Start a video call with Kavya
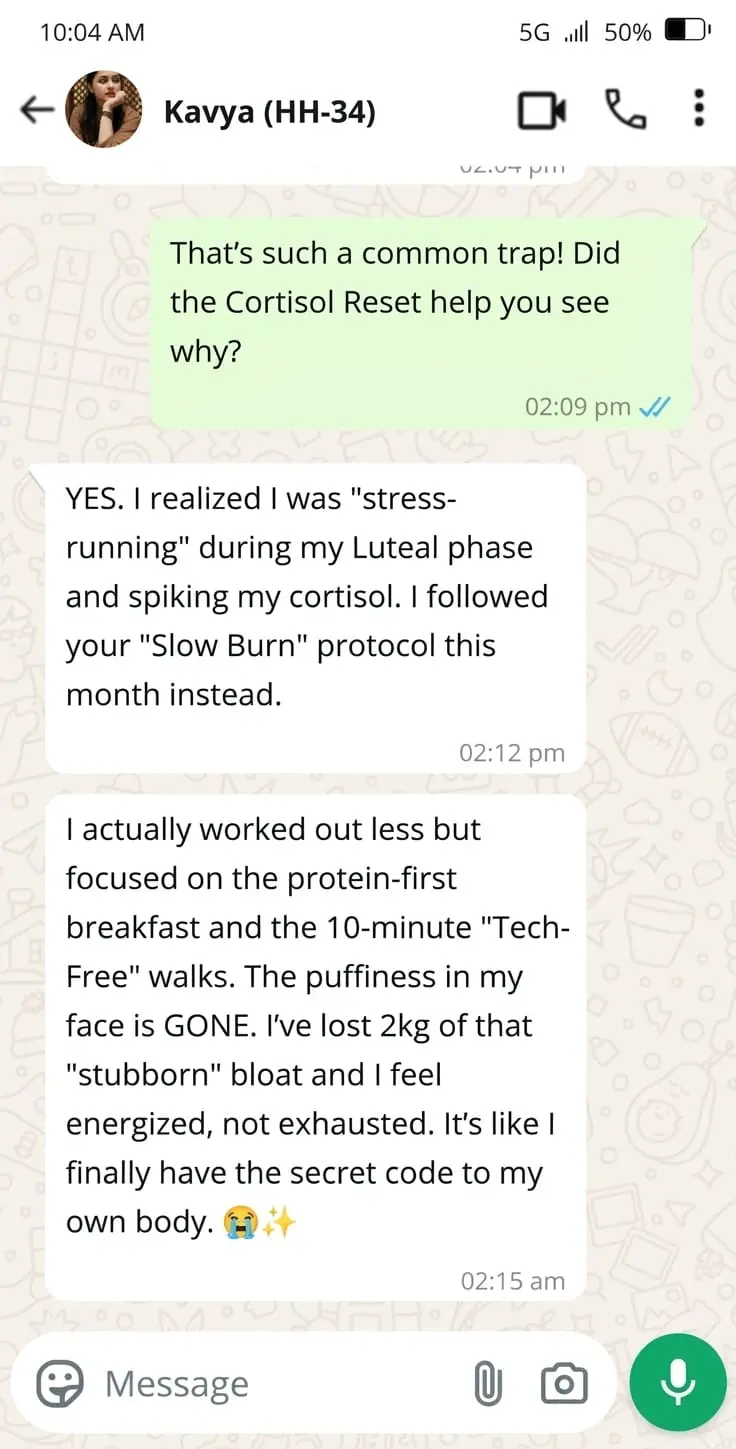The height and width of the screenshot is (1449, 736). point(542,111)
